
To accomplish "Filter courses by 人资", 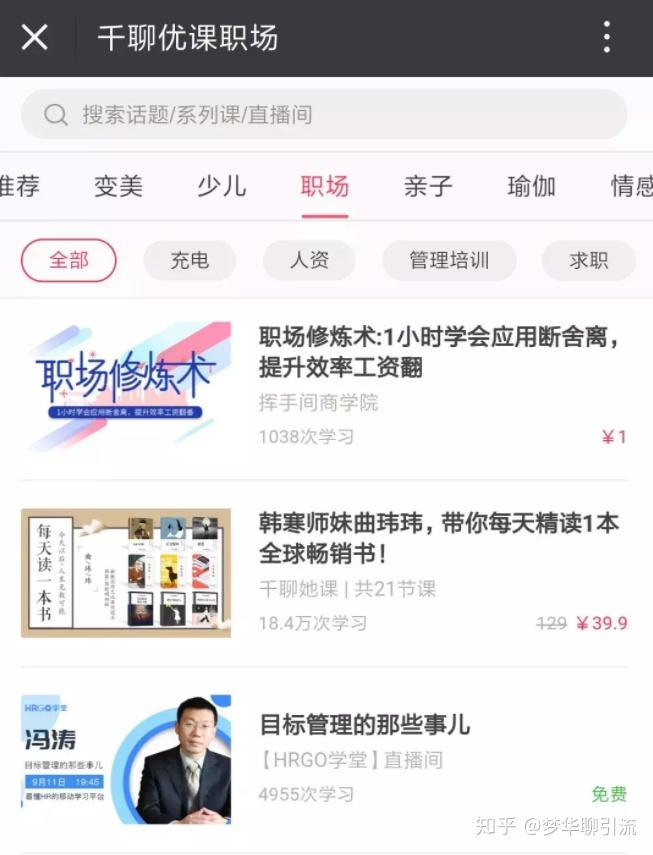I will (x=309, y=261).
